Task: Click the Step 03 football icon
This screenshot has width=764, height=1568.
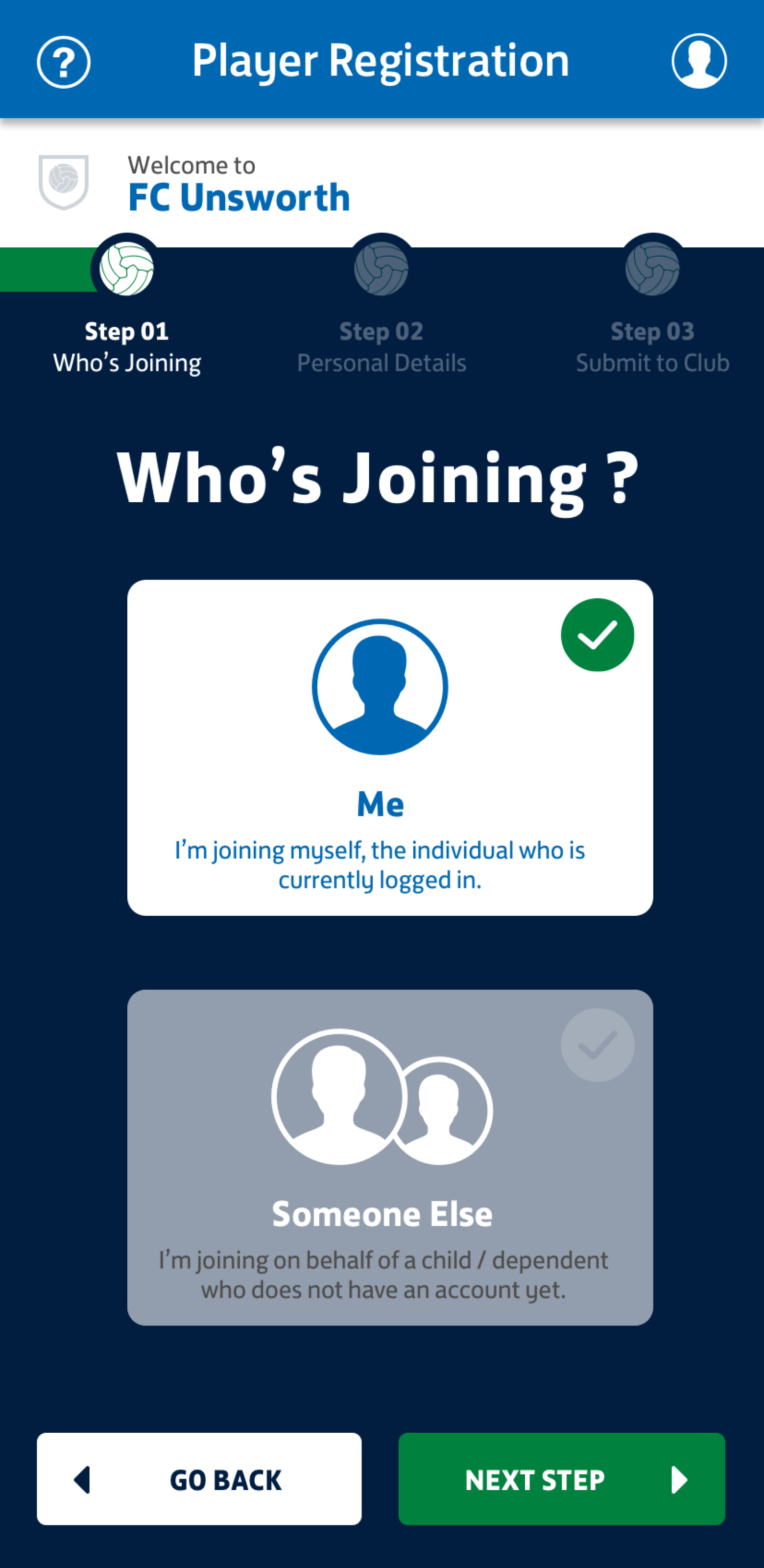Action: (652, 269)
